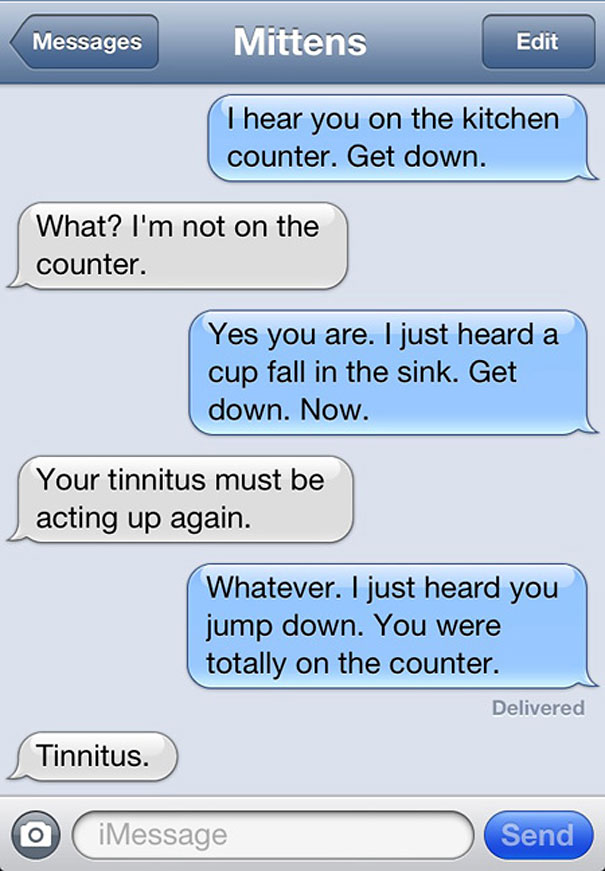The image size is (605, 871).
Task: Open the camera attachment icon
Action: [36, 834]
